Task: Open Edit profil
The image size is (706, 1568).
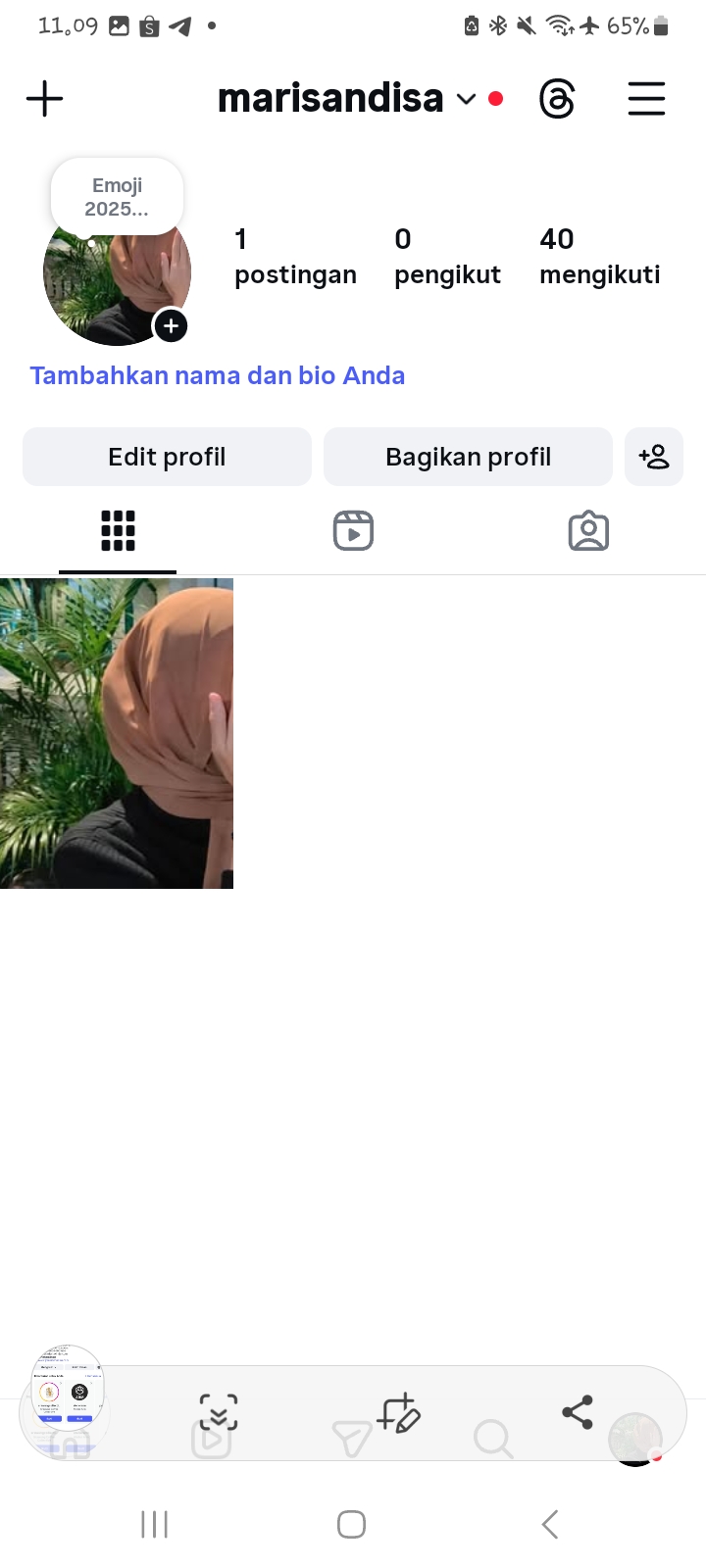Action: tap(167, 457)
